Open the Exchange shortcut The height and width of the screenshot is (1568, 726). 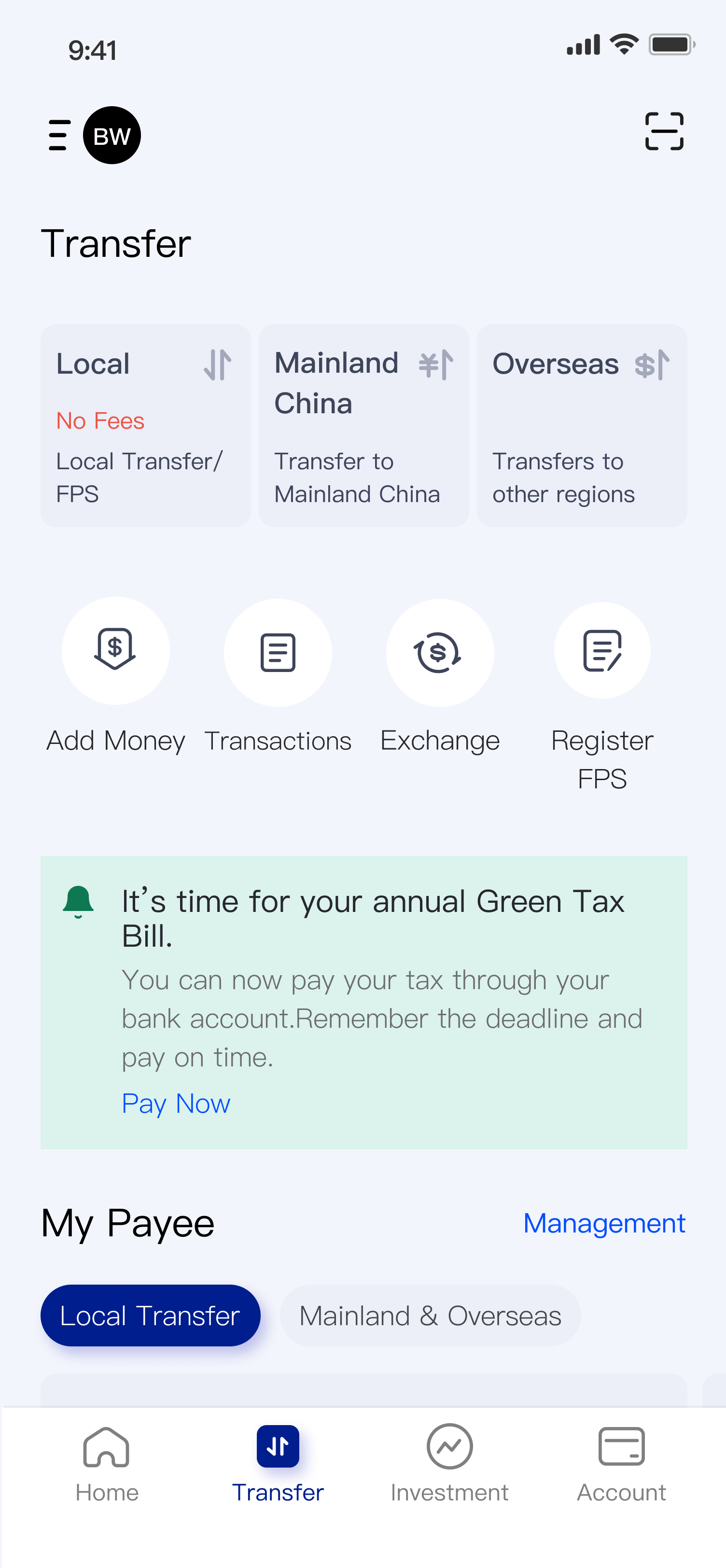440,653
